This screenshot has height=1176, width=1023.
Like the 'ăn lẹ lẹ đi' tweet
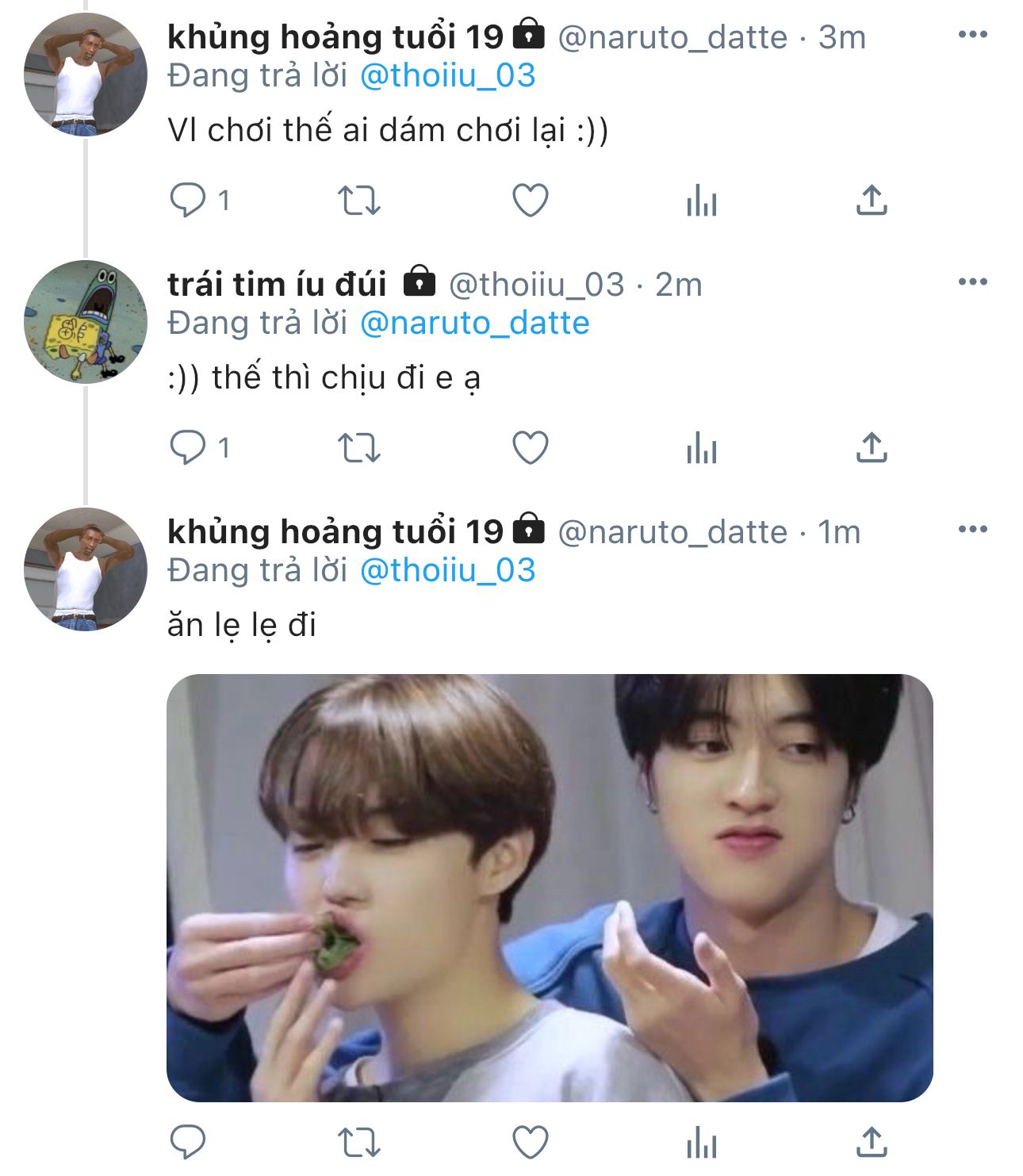(x=531, y=1142)
